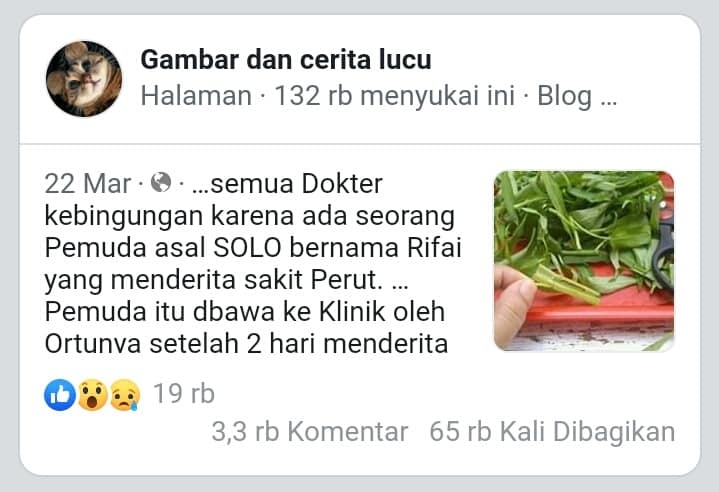Open the 3,3 rb Komentar section
This screenshot has height=492, width=719.
(310, 432)
